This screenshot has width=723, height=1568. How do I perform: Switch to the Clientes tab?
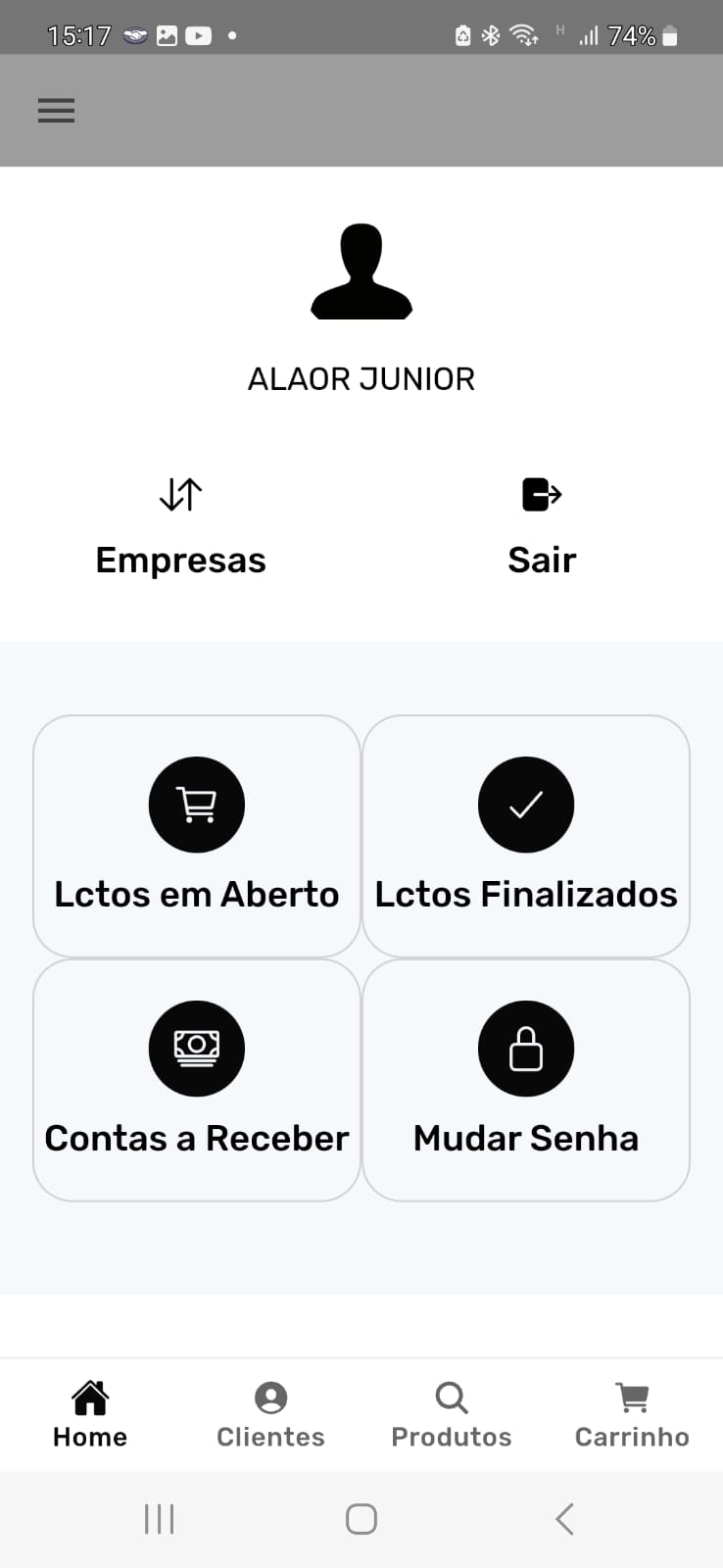coord(270,1415)
